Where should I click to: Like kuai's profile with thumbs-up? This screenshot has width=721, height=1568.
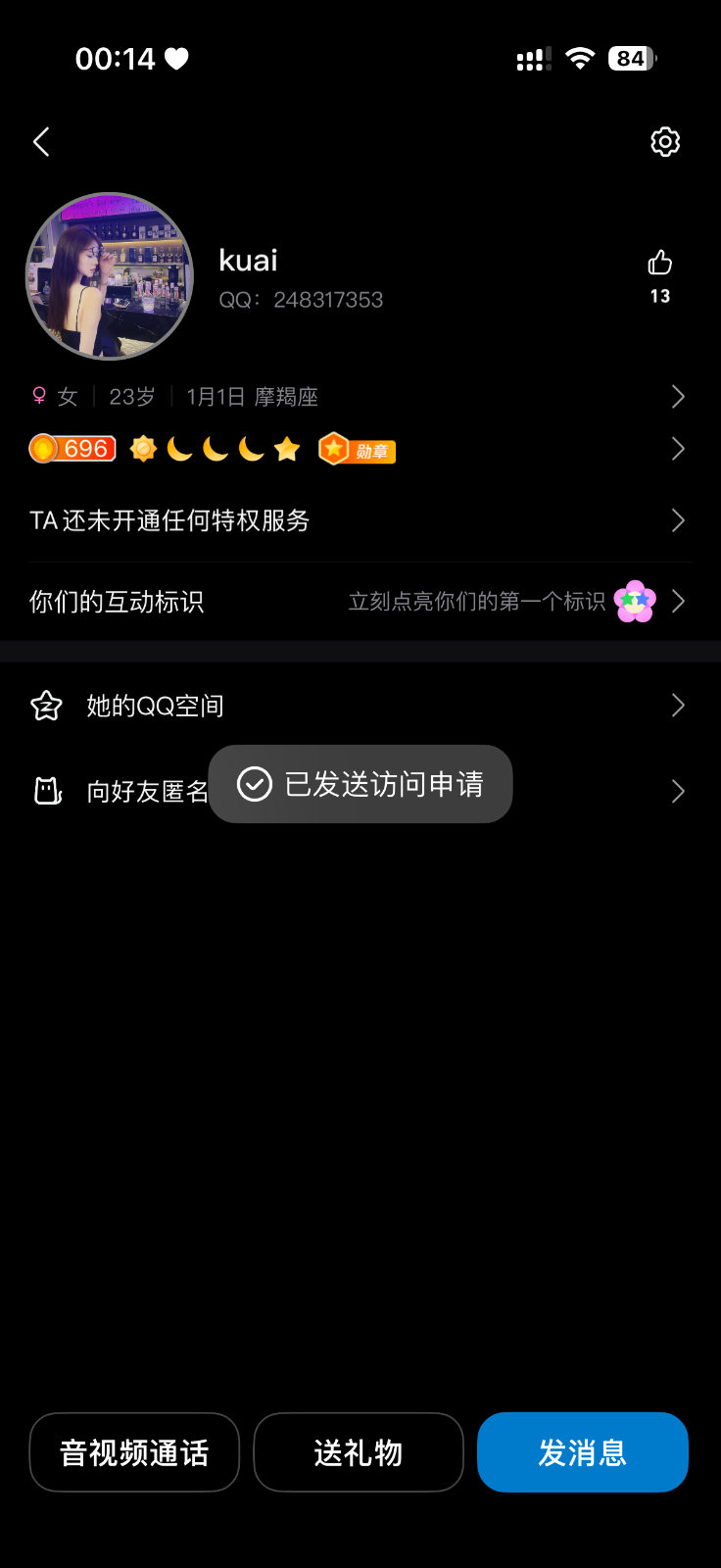pos(660,263)
